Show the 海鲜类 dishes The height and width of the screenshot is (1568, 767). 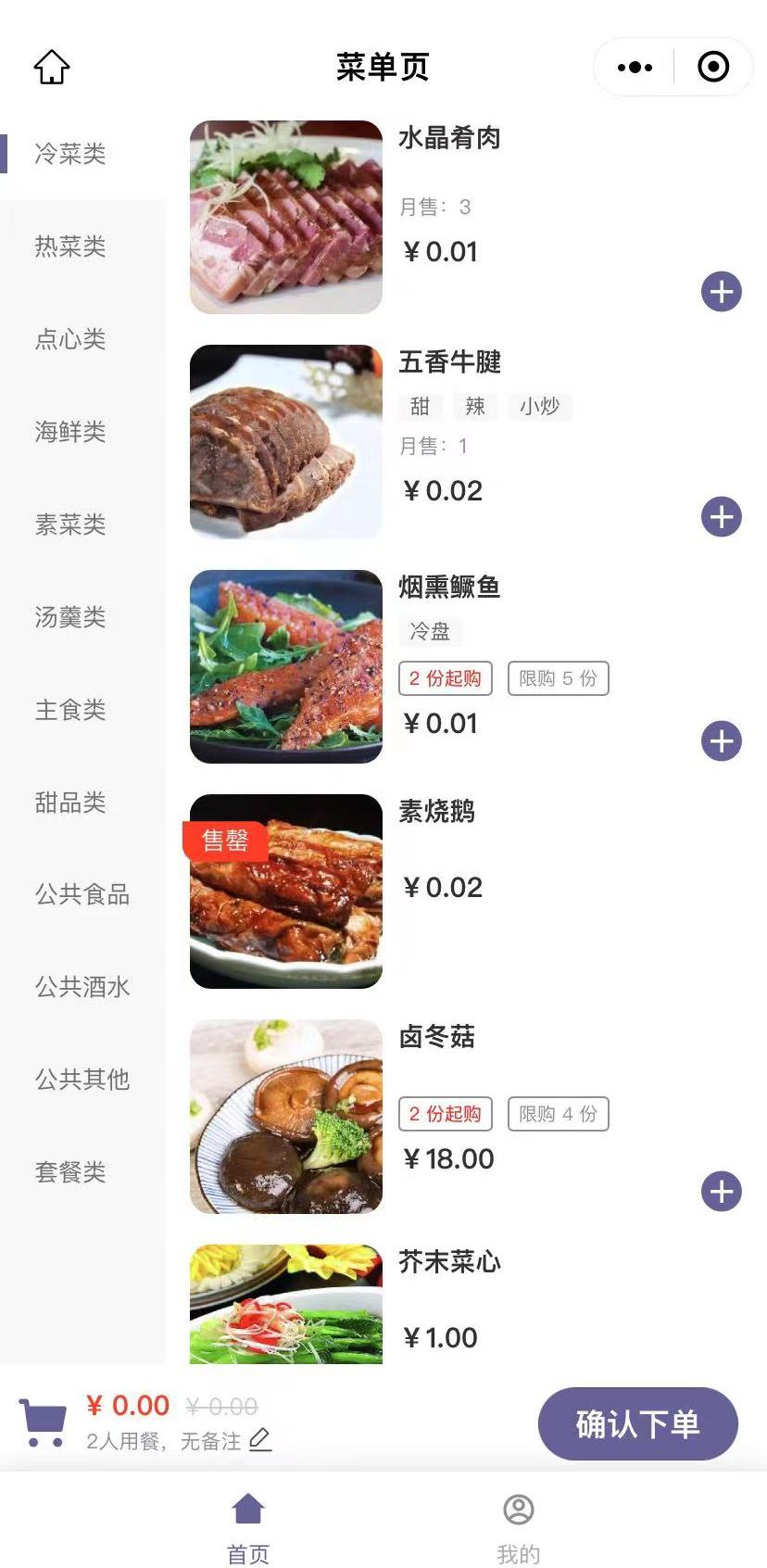click(x=70, y=432)
